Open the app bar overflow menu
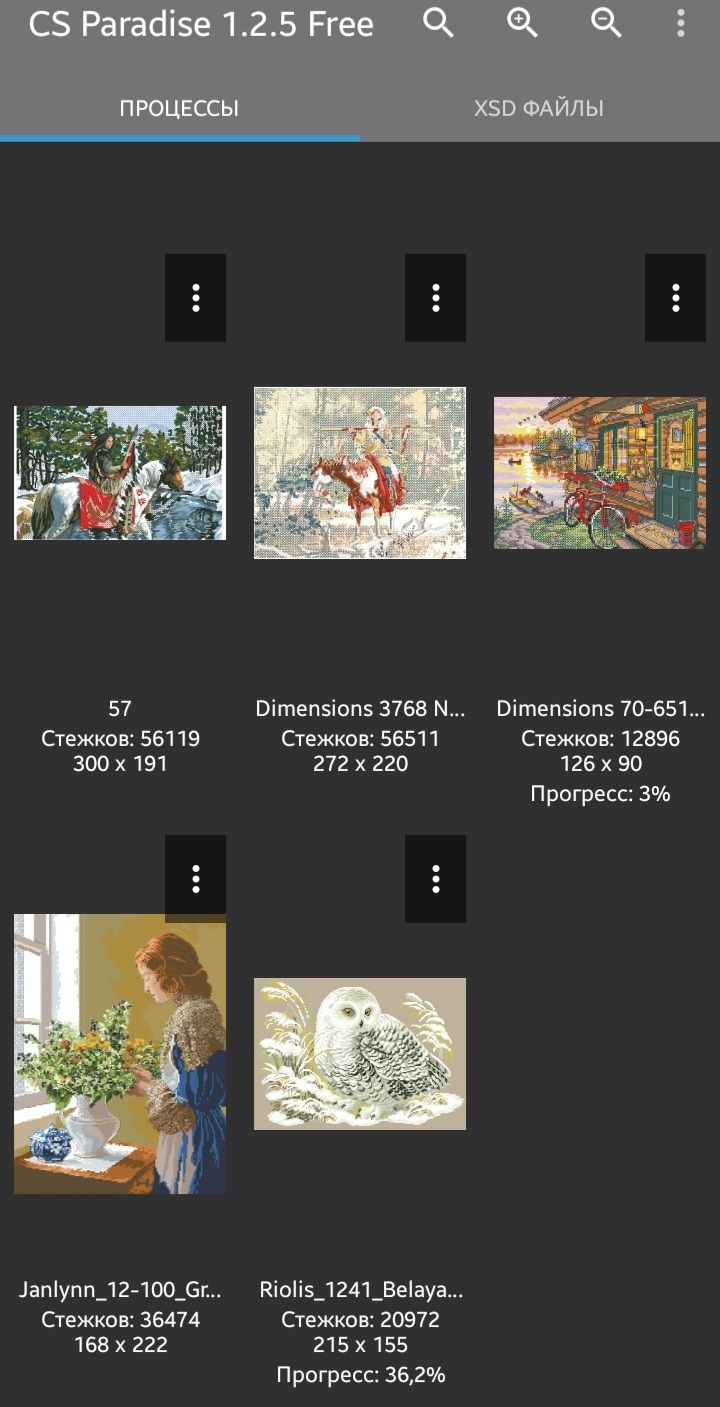 click(681, 23)
